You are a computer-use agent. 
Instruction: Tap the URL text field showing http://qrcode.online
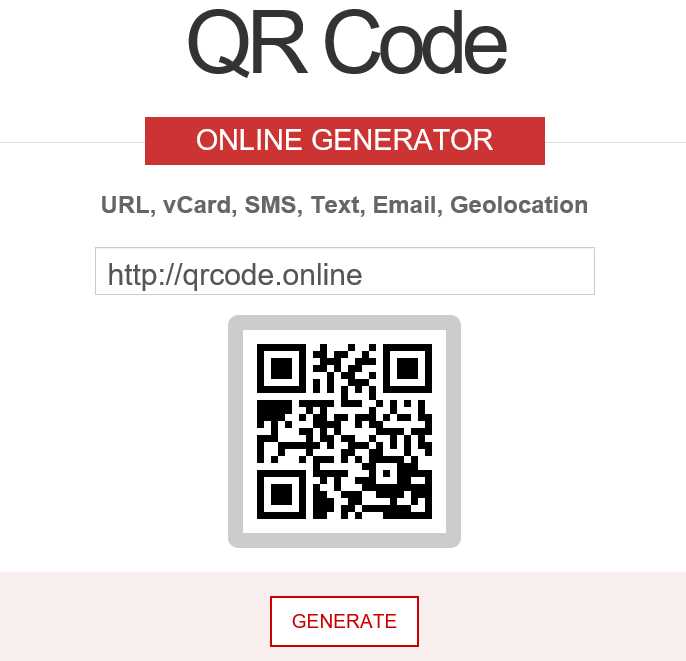click(x=344, y=271)
